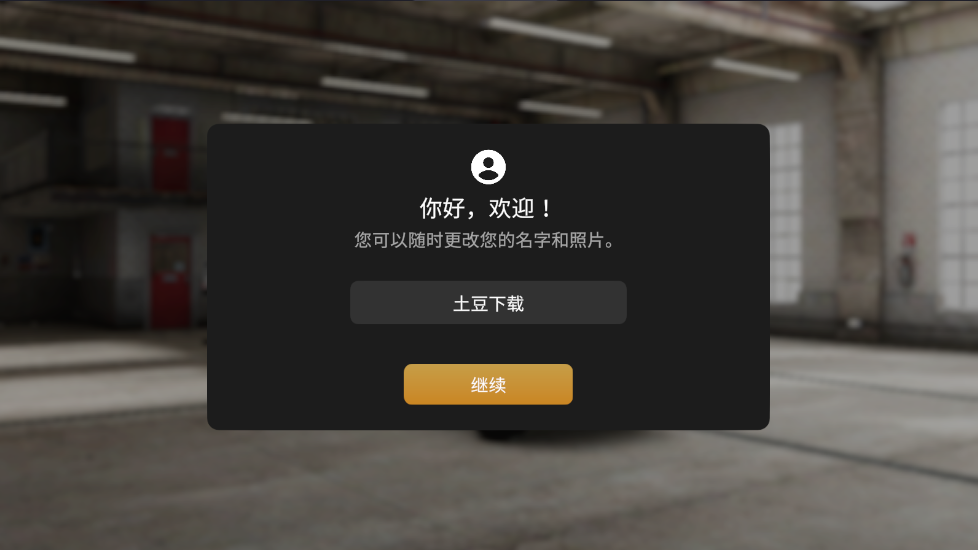Edit the name field showing 土豆下载

[488, 303]
